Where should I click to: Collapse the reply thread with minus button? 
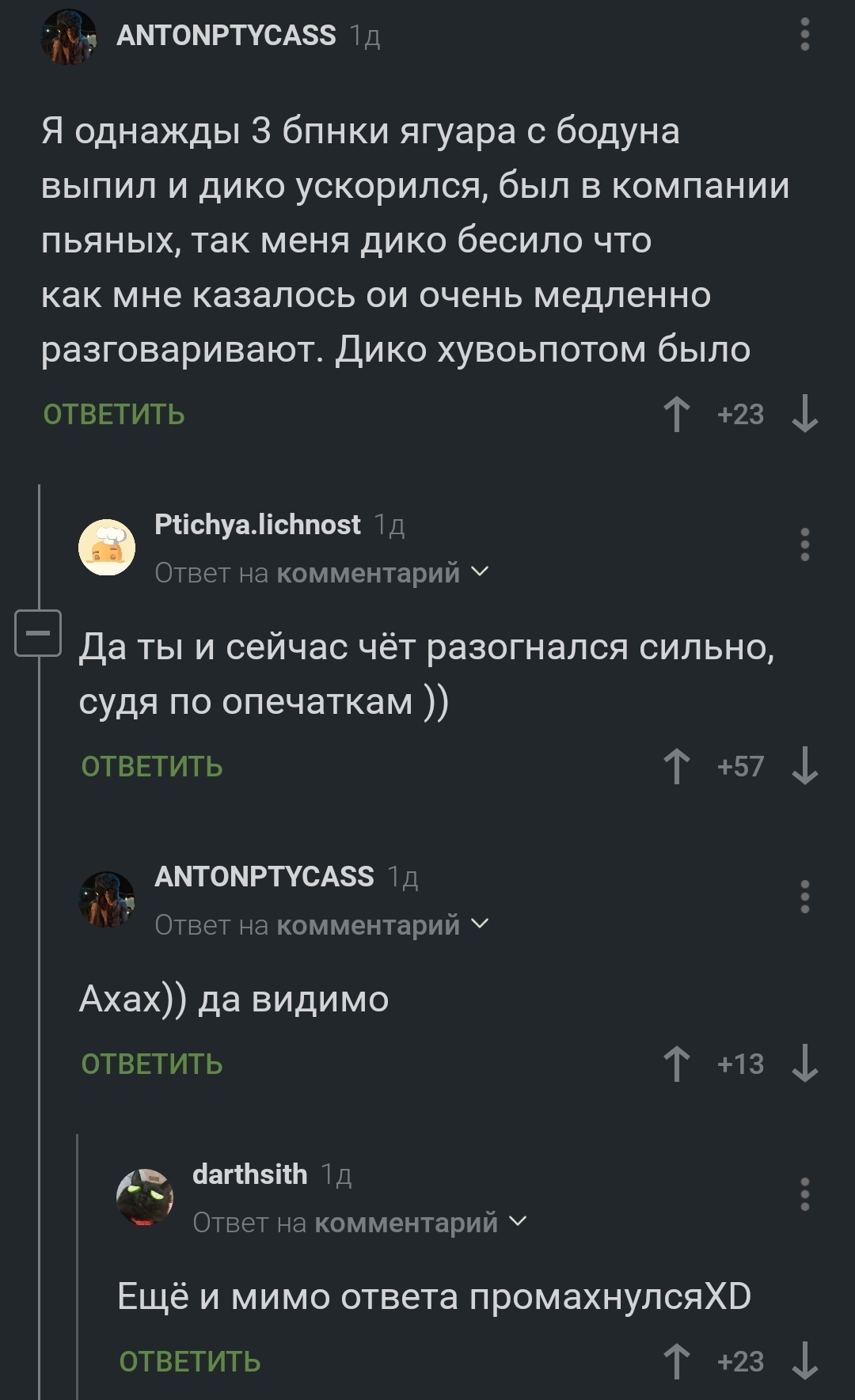point(38,633)
